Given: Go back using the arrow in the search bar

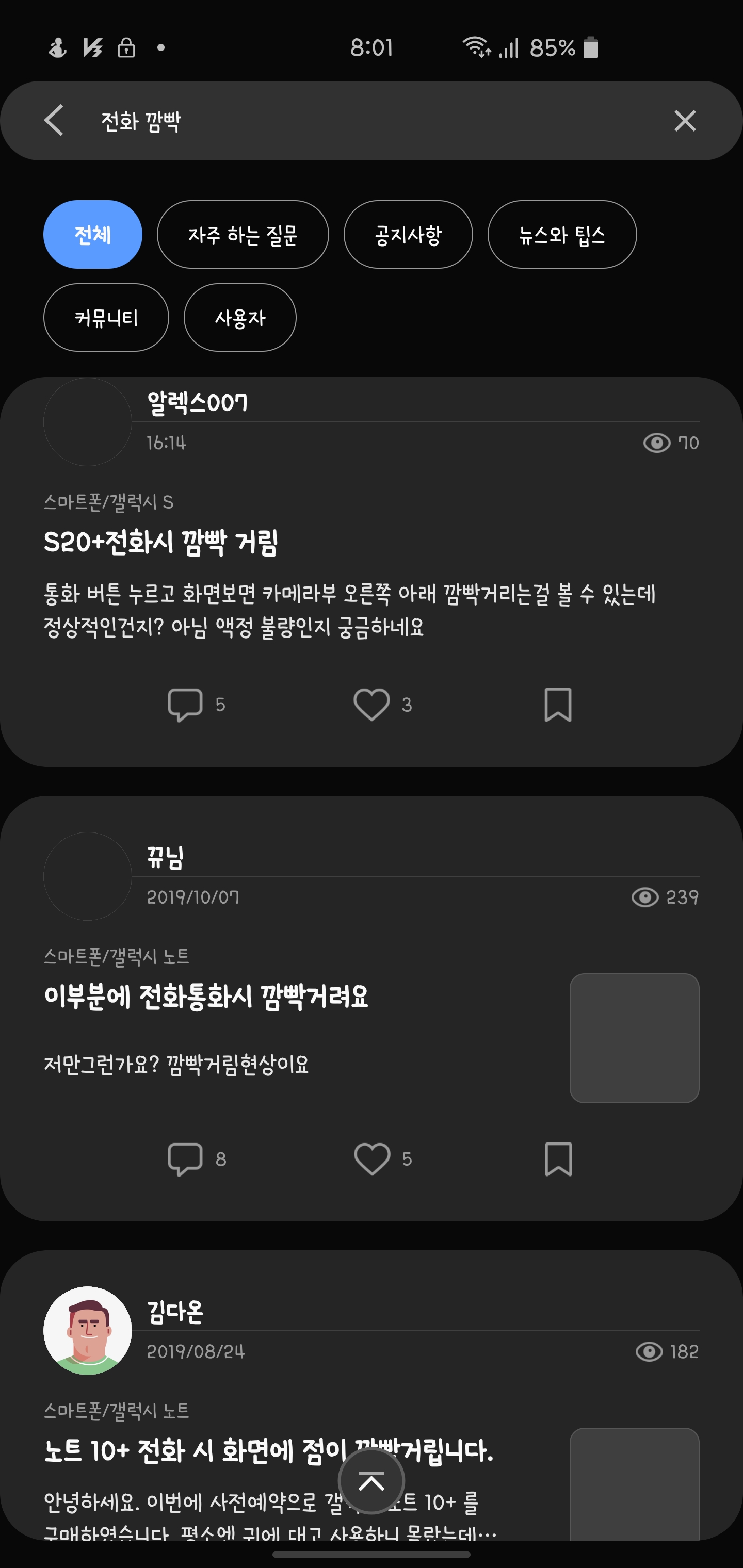Looking at the screenshot, I should coord(54,120).
